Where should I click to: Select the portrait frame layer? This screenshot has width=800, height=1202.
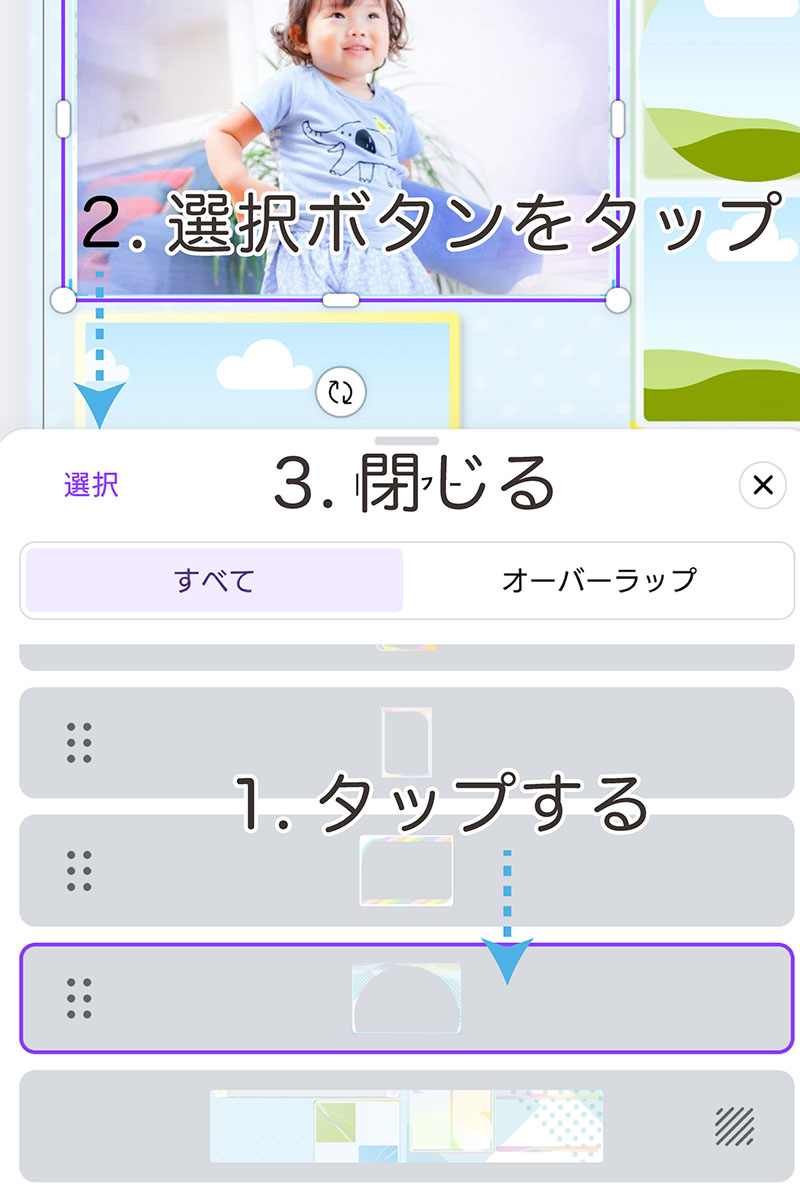click(406, 742)
